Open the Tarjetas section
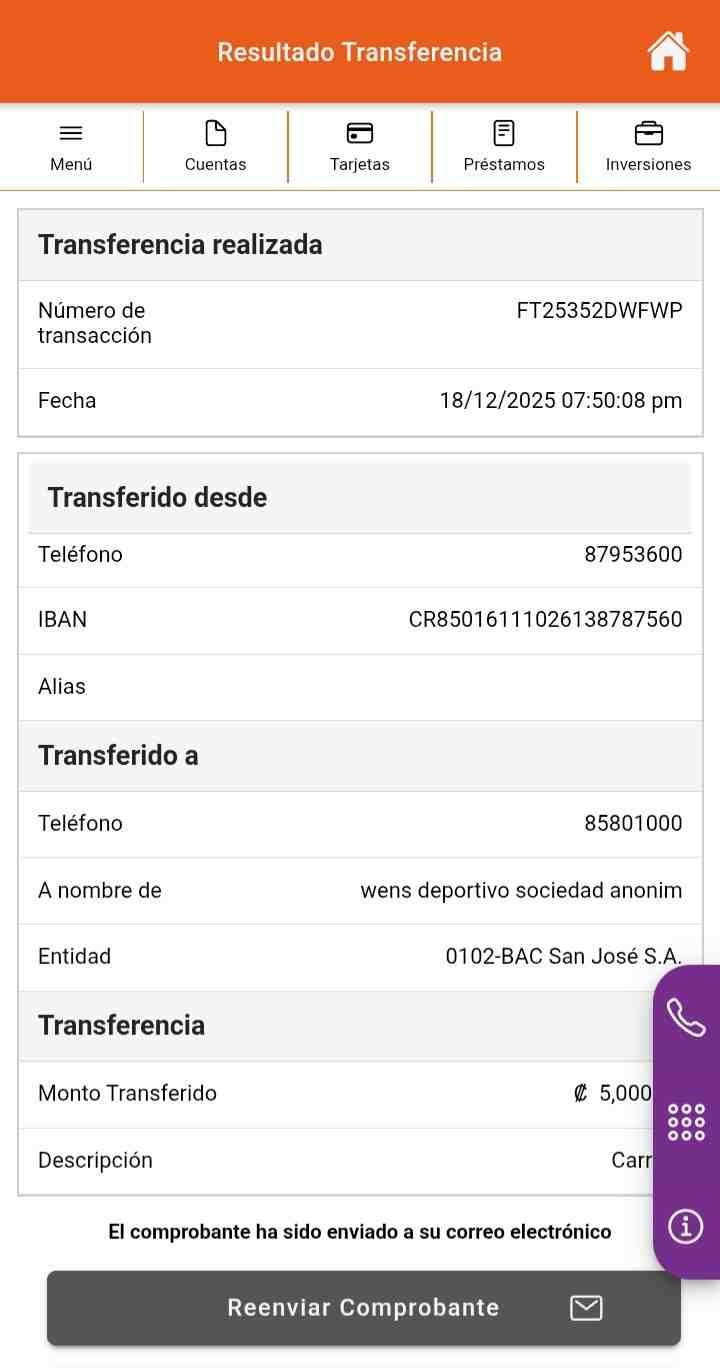720x1368 pixels. 359,146
